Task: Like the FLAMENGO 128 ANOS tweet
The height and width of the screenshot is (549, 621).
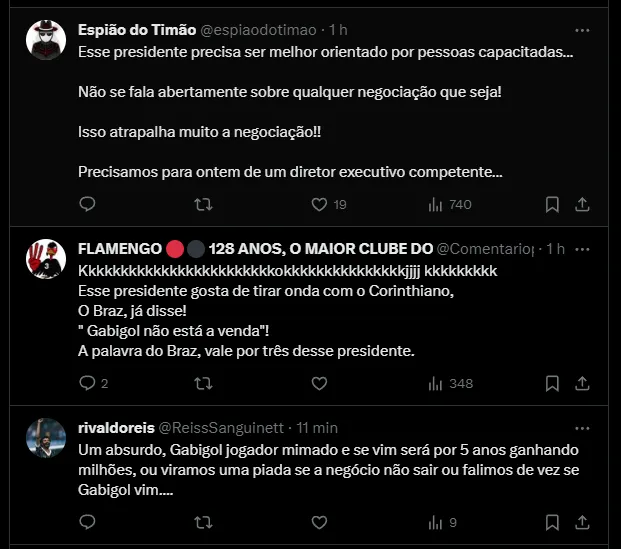Action: (320, 383)
